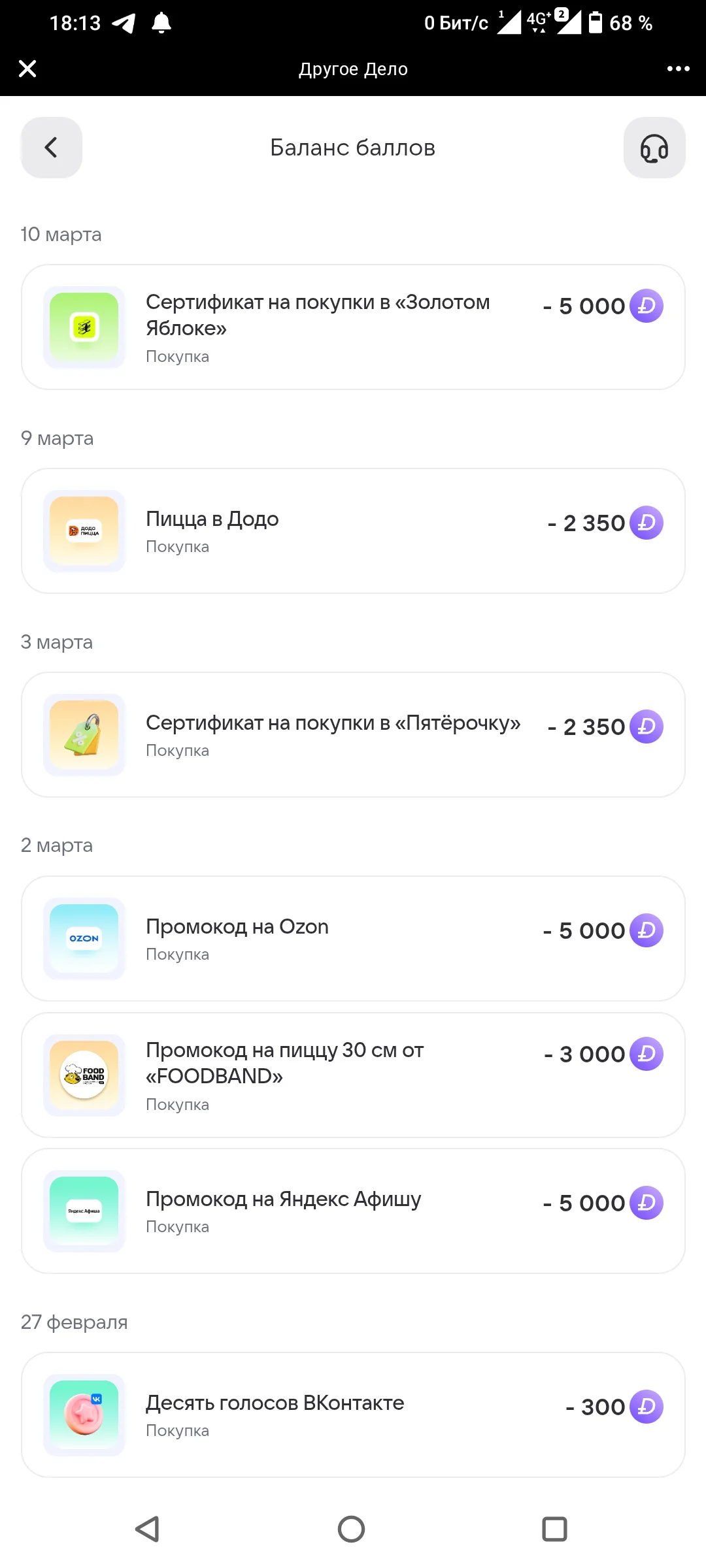Open the Промокод на Ozon purchase
The width and height of the screenshot is (706, 1568).
353,939
